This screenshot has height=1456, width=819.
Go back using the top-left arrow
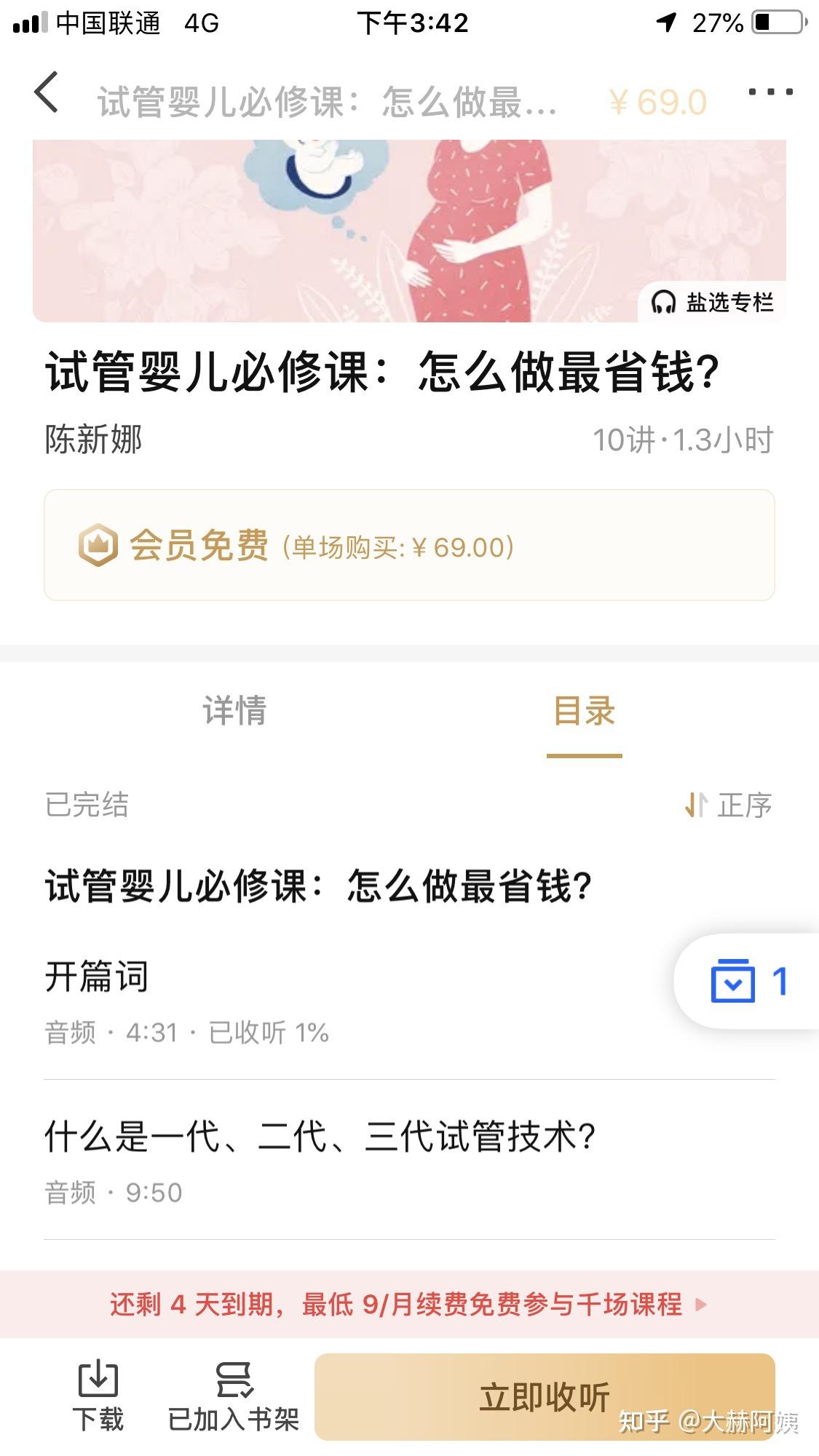tap(46, 93)
